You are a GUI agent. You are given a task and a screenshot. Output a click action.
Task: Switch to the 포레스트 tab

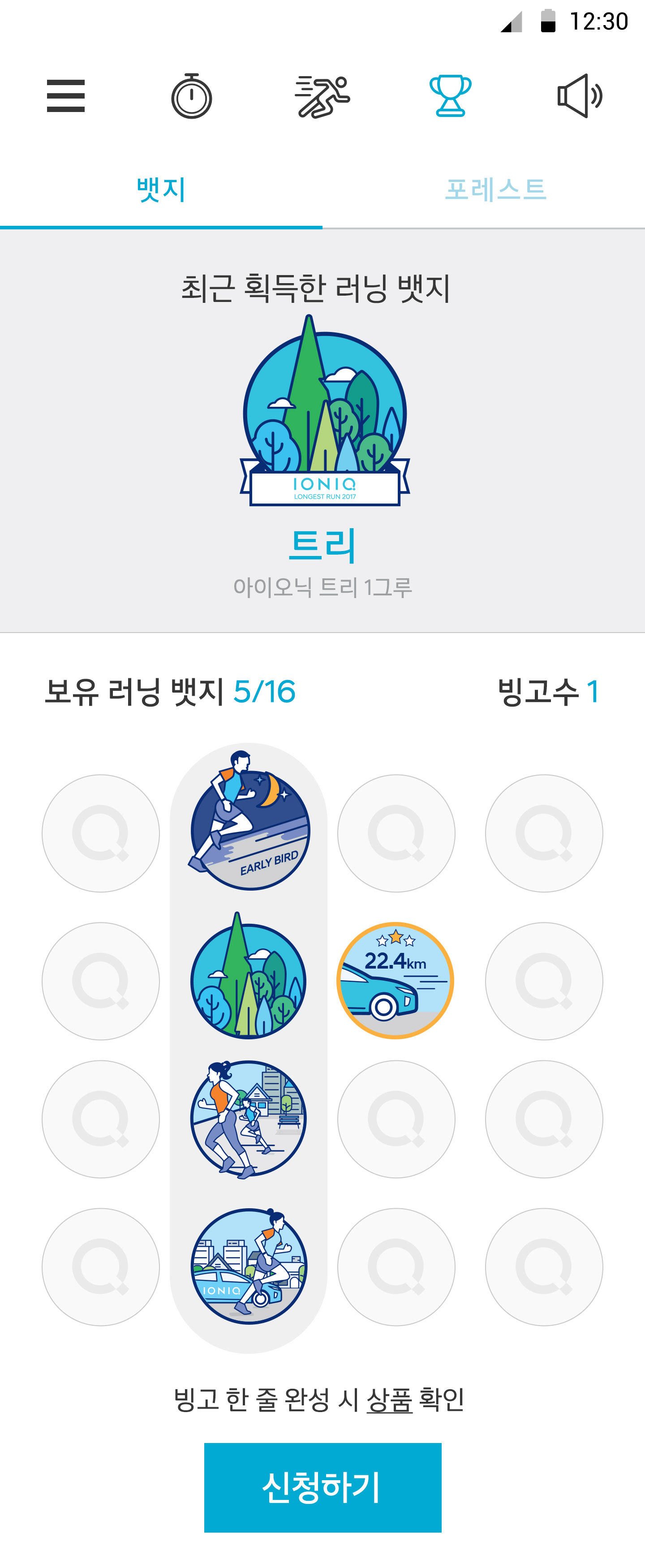(x=496, y=190)
